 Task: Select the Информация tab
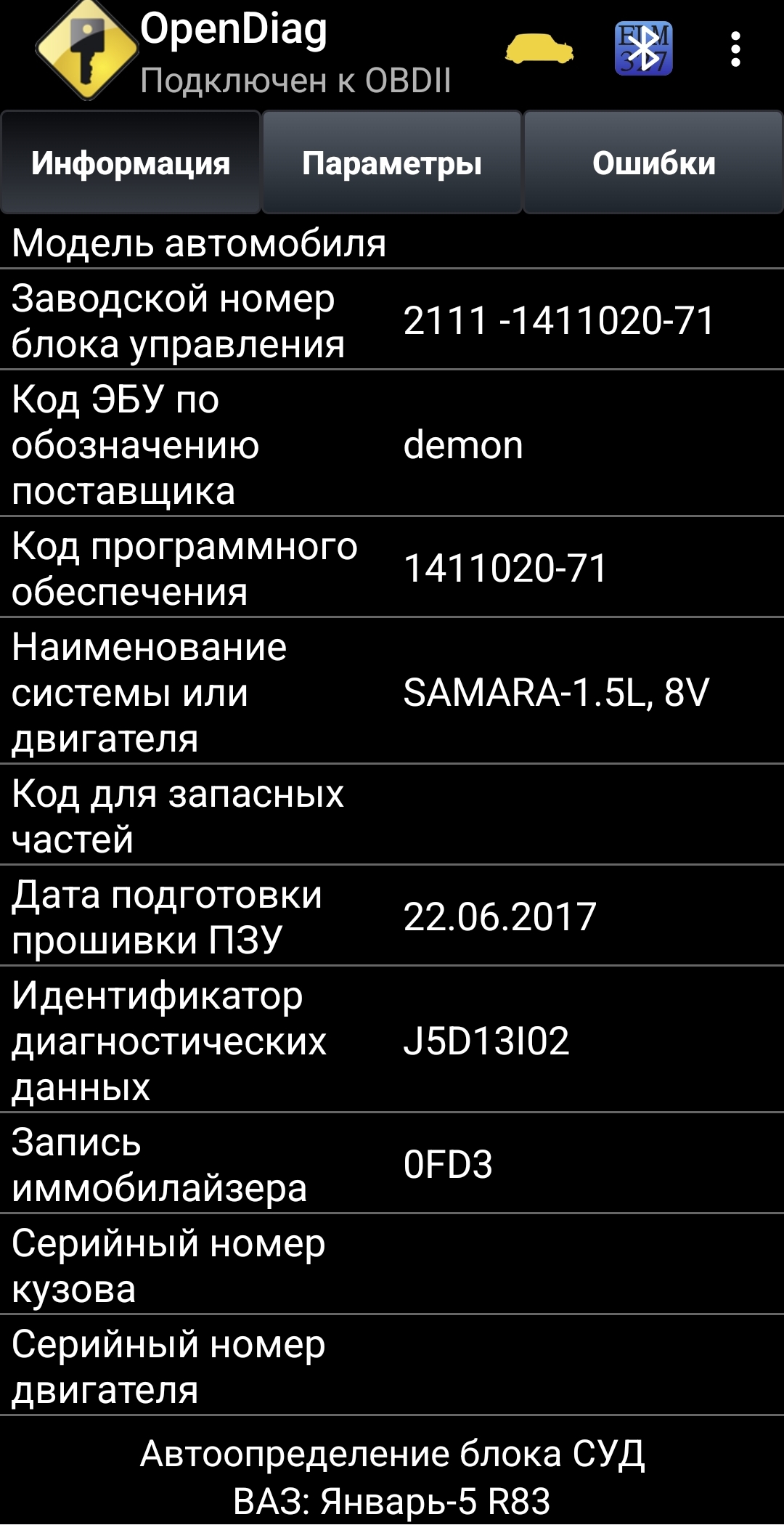coord(131,163)
